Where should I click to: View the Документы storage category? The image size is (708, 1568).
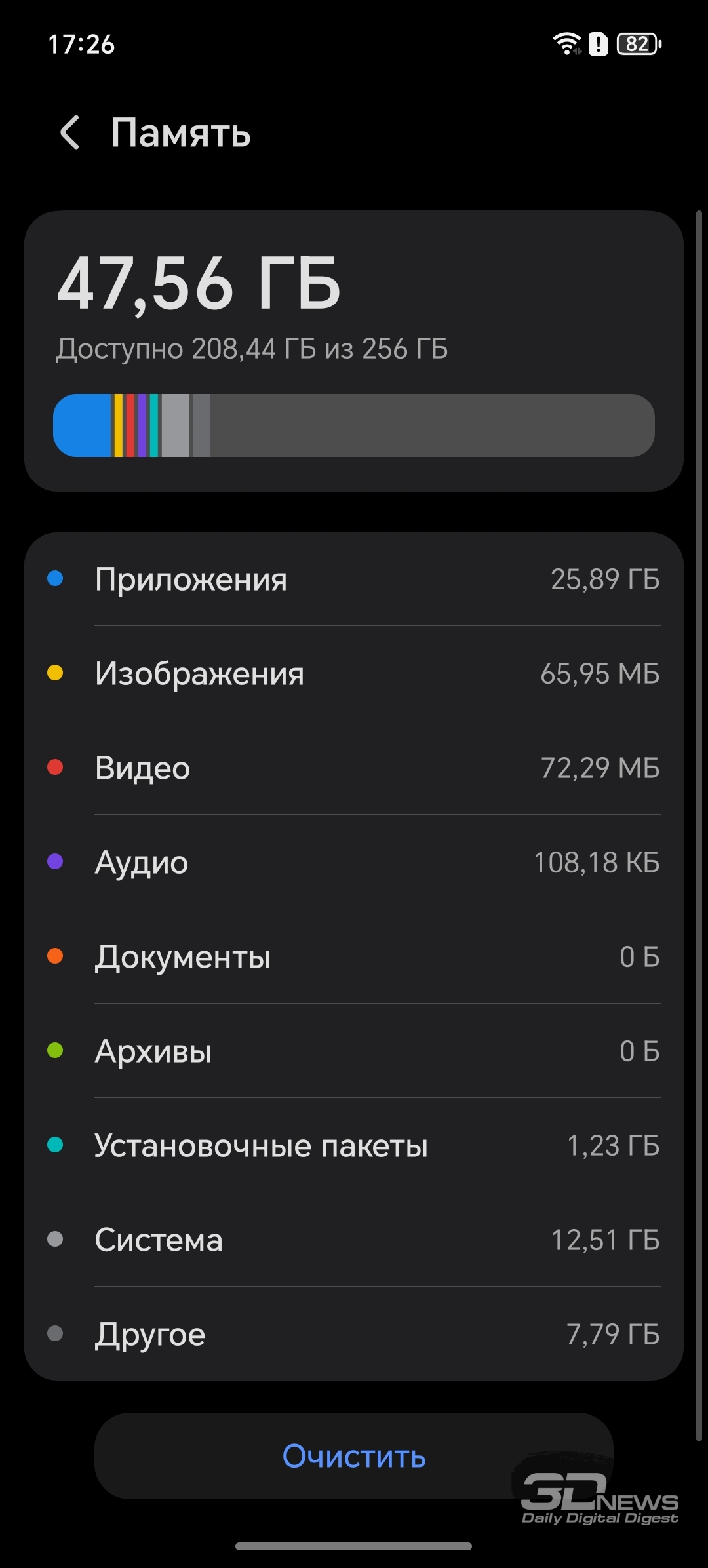point(354,957)
